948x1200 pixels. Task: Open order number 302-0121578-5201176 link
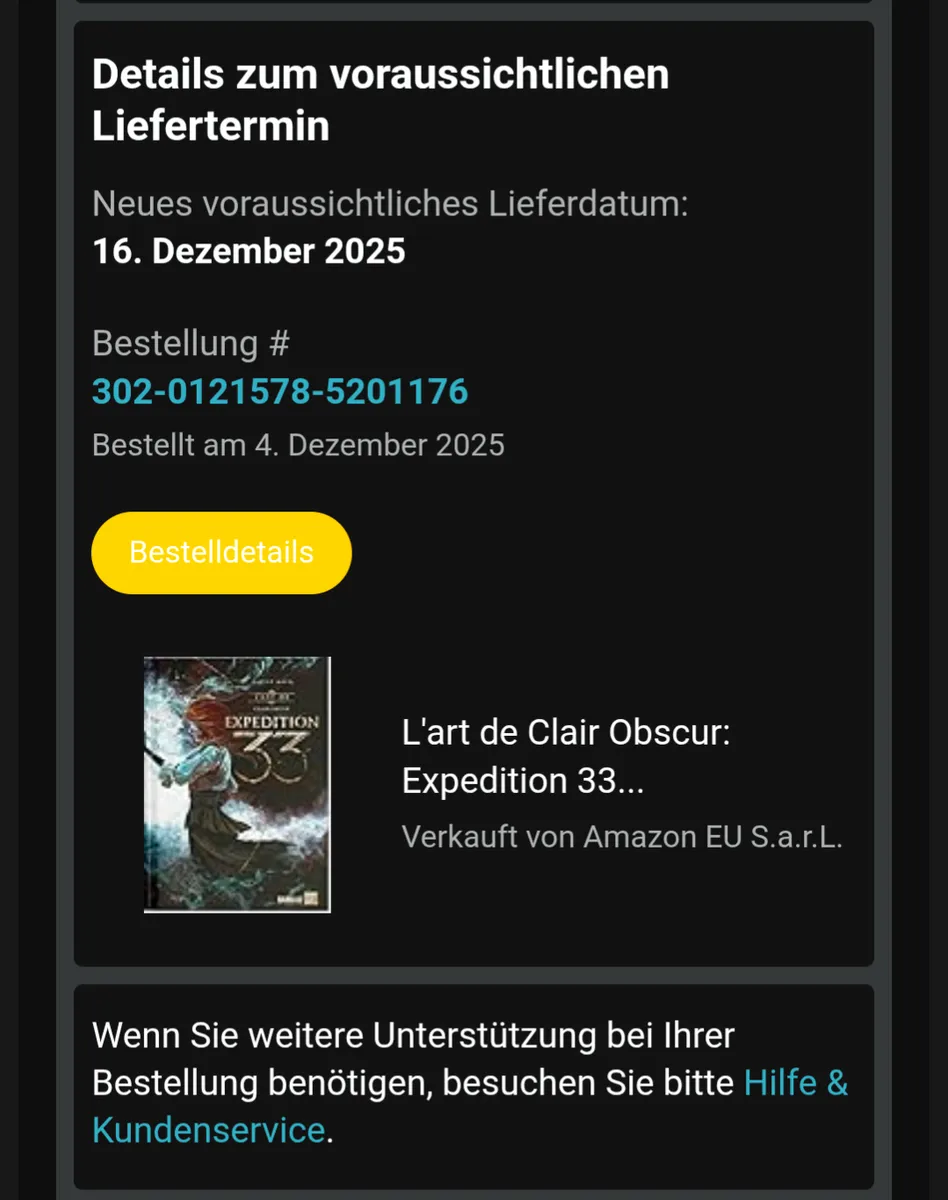click(280, 391)
